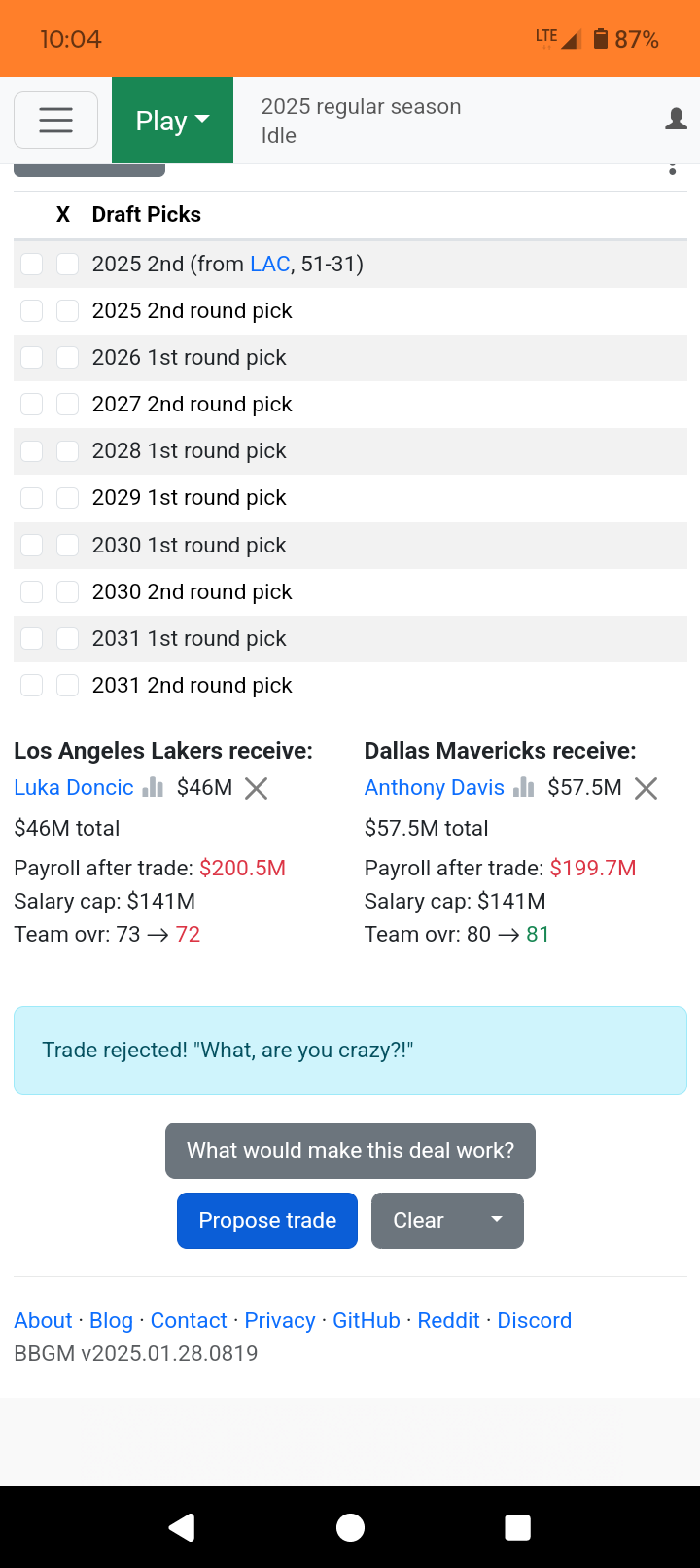Check the 2028 1st round pick

[x=32, y=451]
